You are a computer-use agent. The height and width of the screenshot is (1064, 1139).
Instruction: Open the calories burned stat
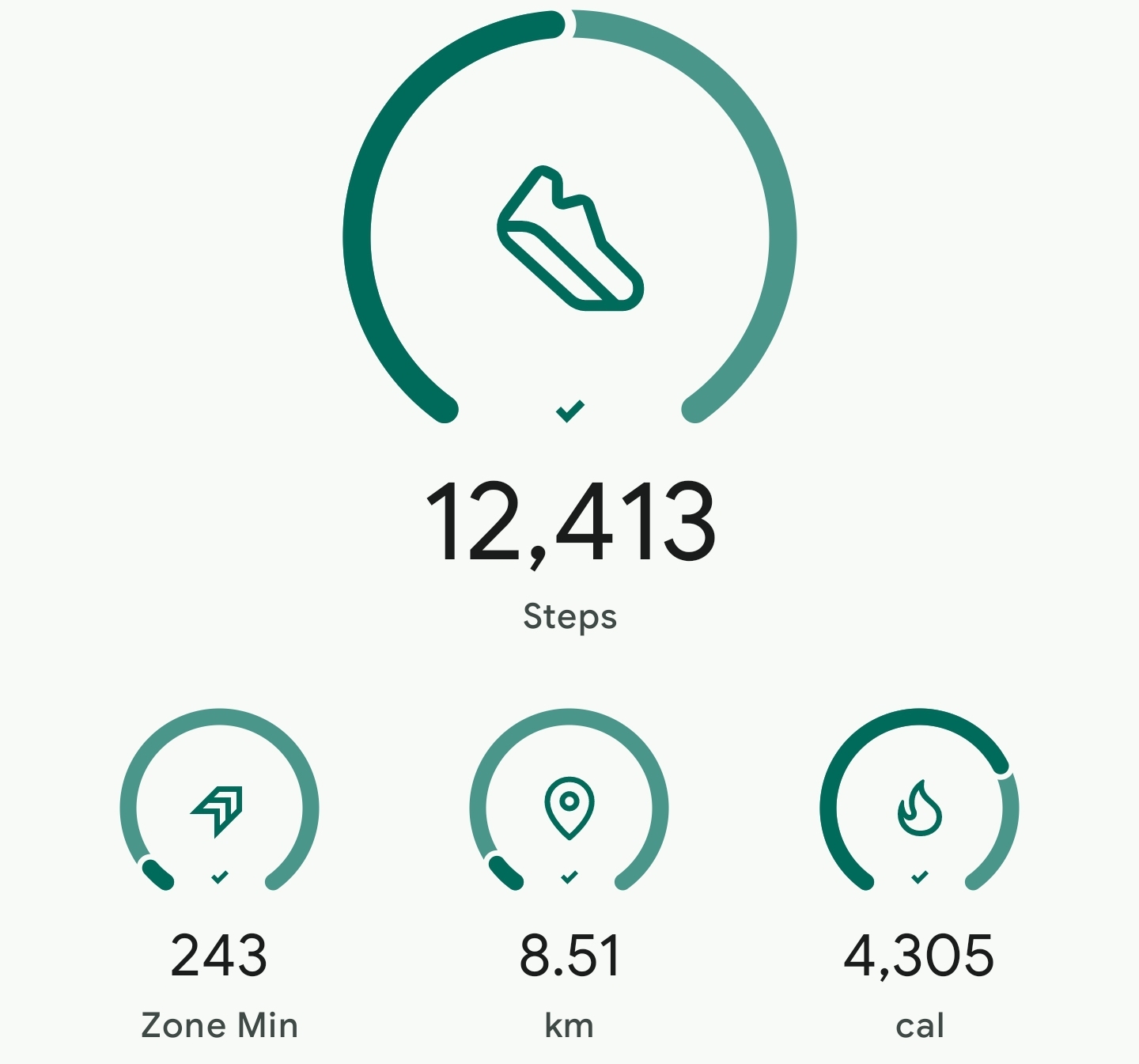[919, 808]
